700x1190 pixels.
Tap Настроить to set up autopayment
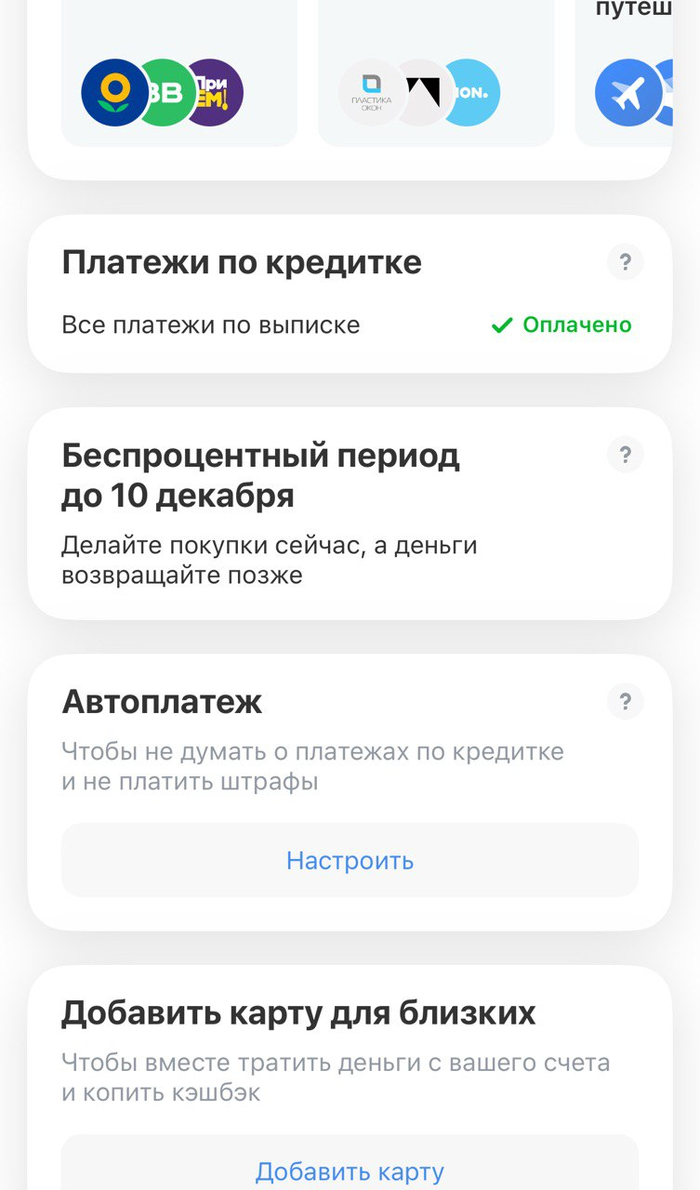point(350,860)
